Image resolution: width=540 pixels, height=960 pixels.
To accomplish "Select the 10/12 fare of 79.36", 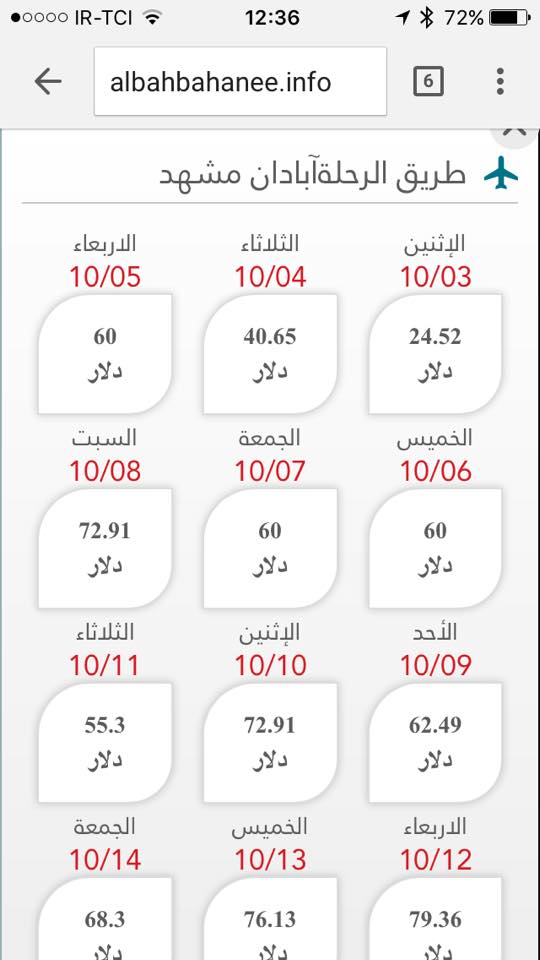I will coord(435,918).
